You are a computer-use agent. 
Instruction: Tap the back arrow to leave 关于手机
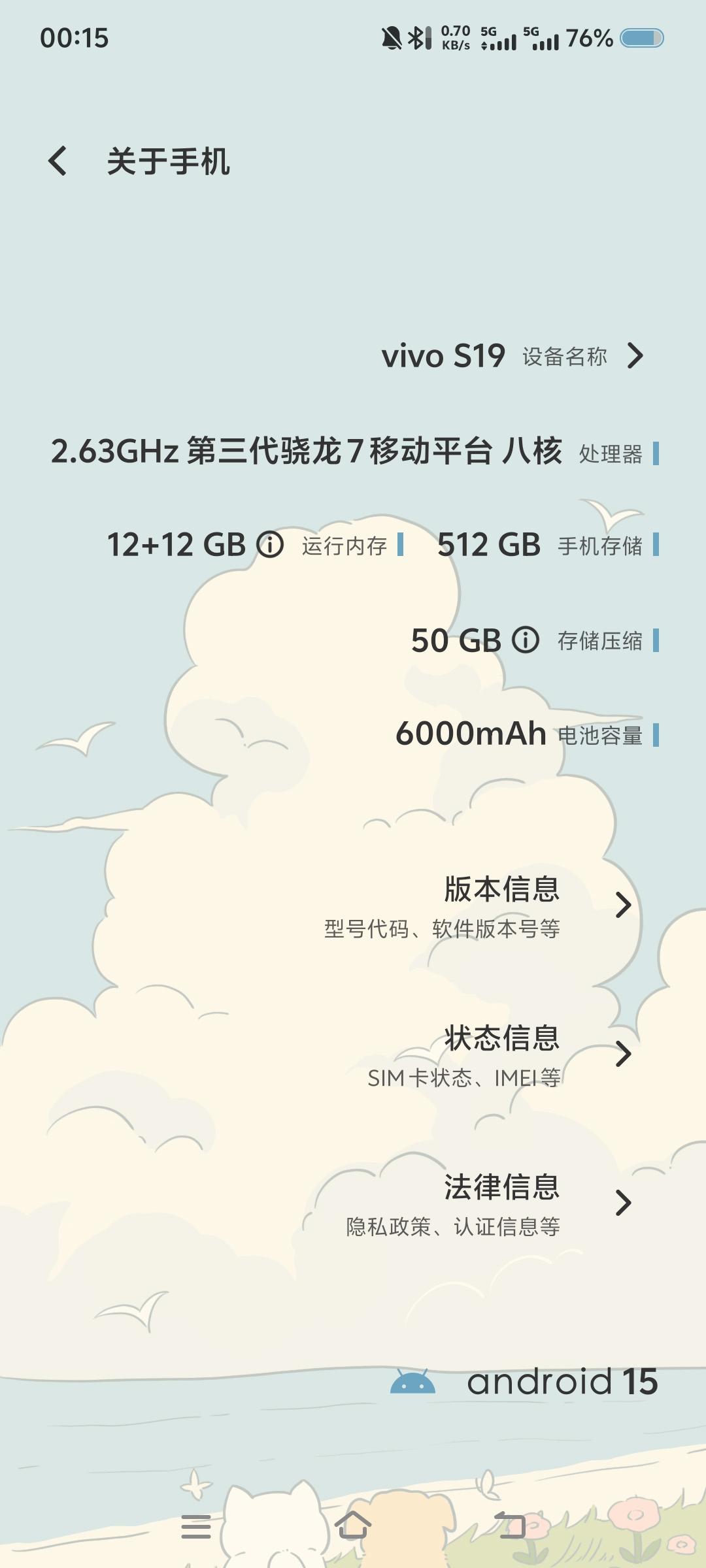tap(56, 159)
